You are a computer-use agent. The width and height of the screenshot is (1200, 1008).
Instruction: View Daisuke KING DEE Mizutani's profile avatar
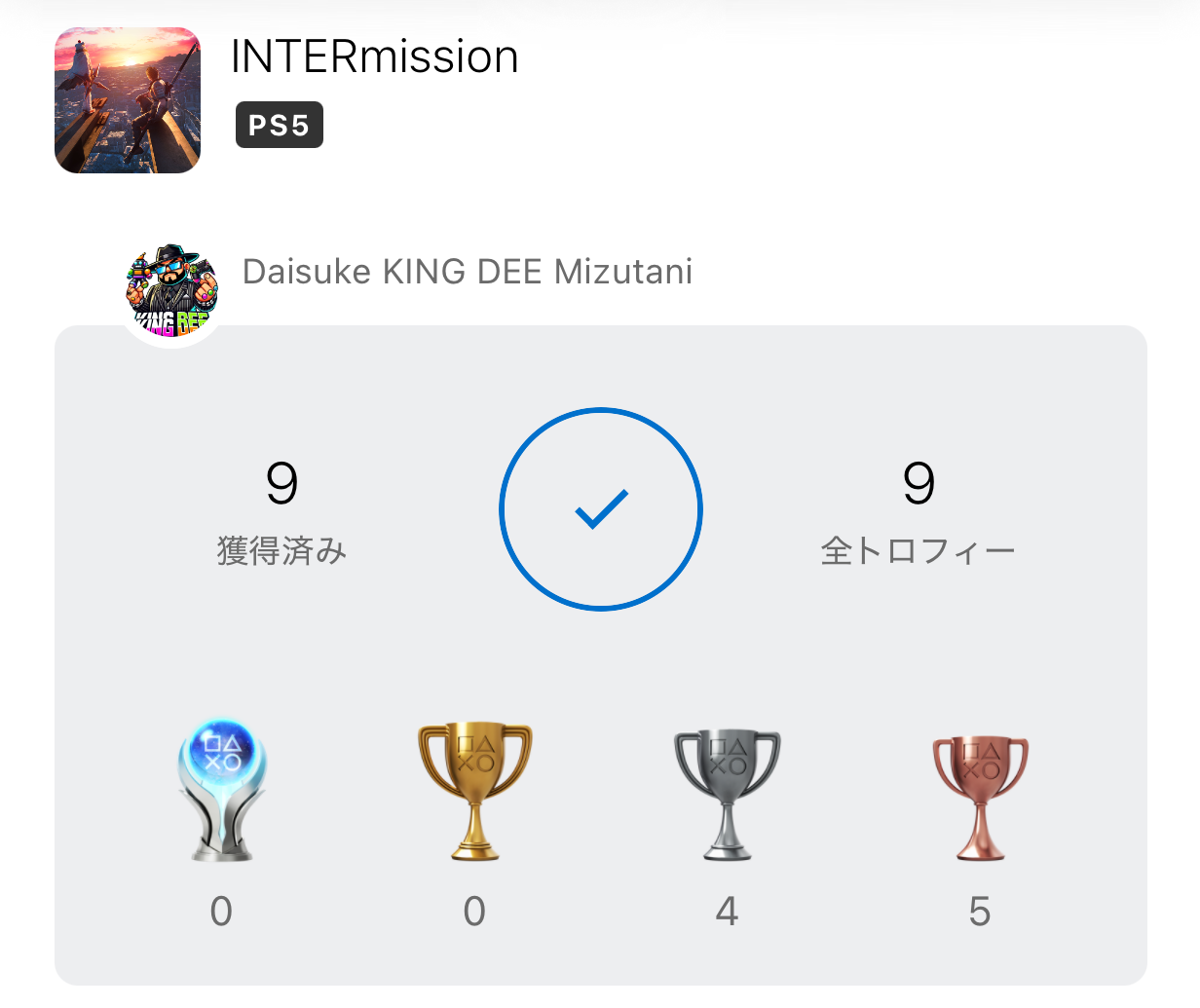(x=171, y=291)
